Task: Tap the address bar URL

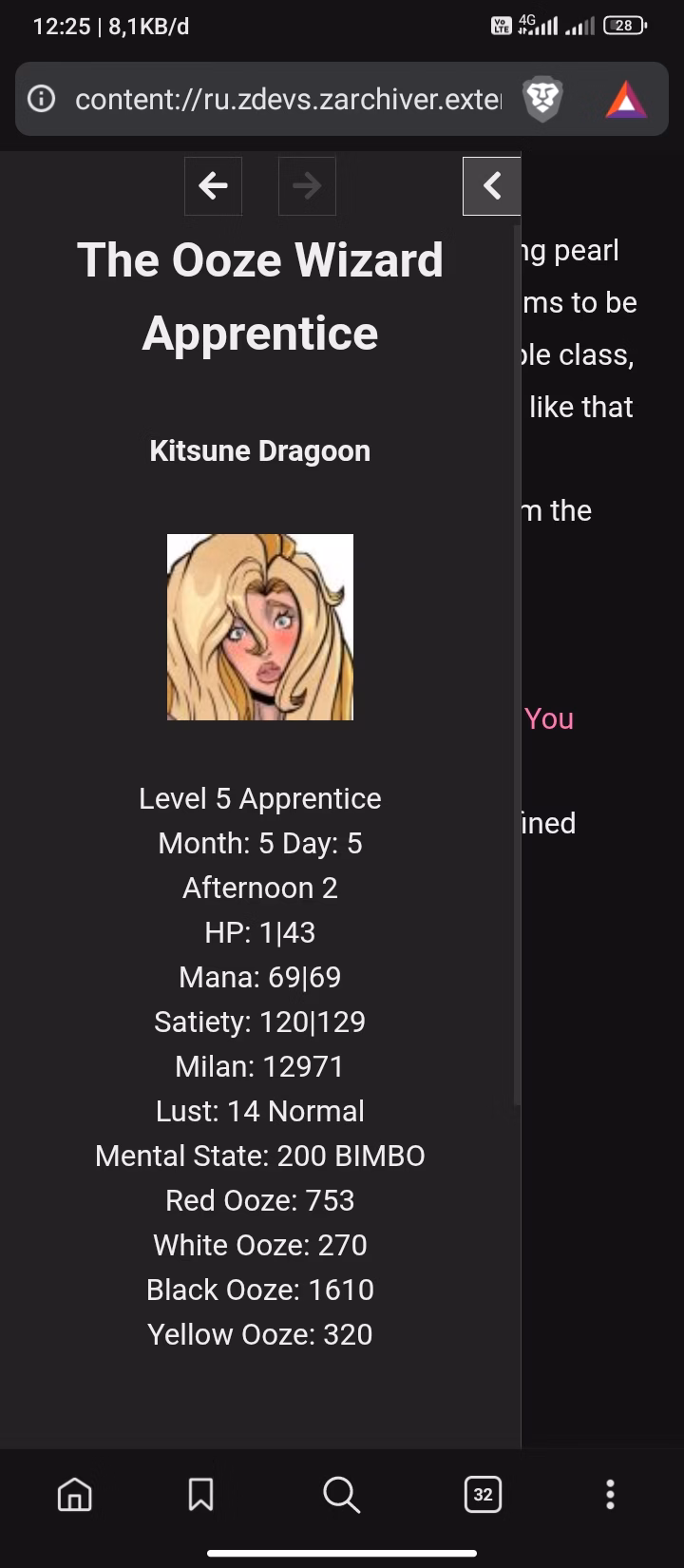Action: click(287, 99)
